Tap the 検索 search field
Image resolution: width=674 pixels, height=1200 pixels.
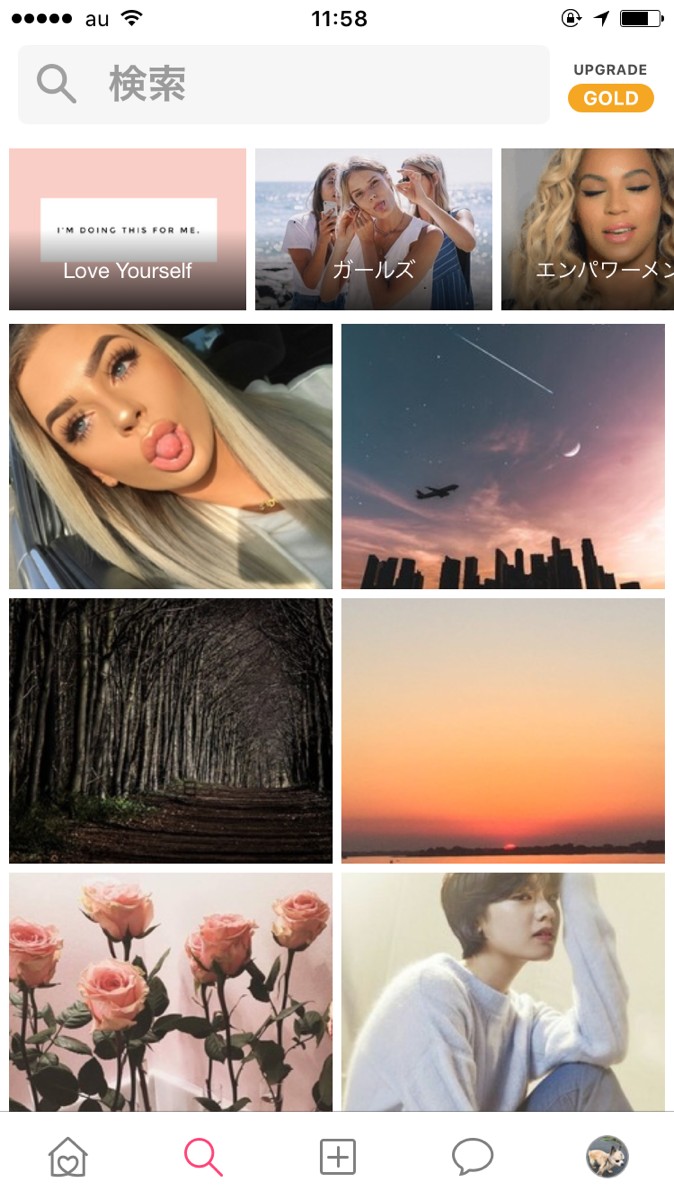284,85
